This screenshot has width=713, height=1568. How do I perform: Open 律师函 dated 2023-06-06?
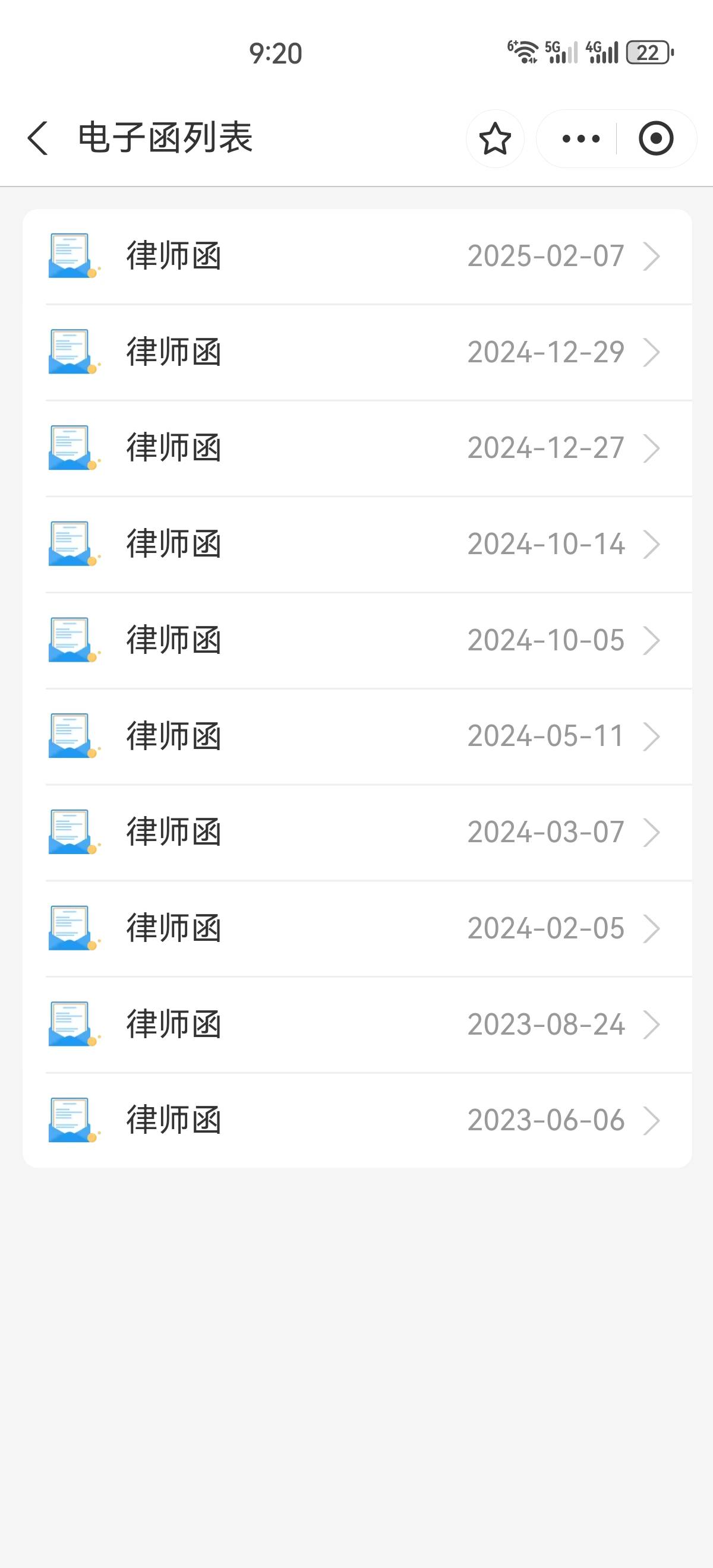coord(357,1121)
